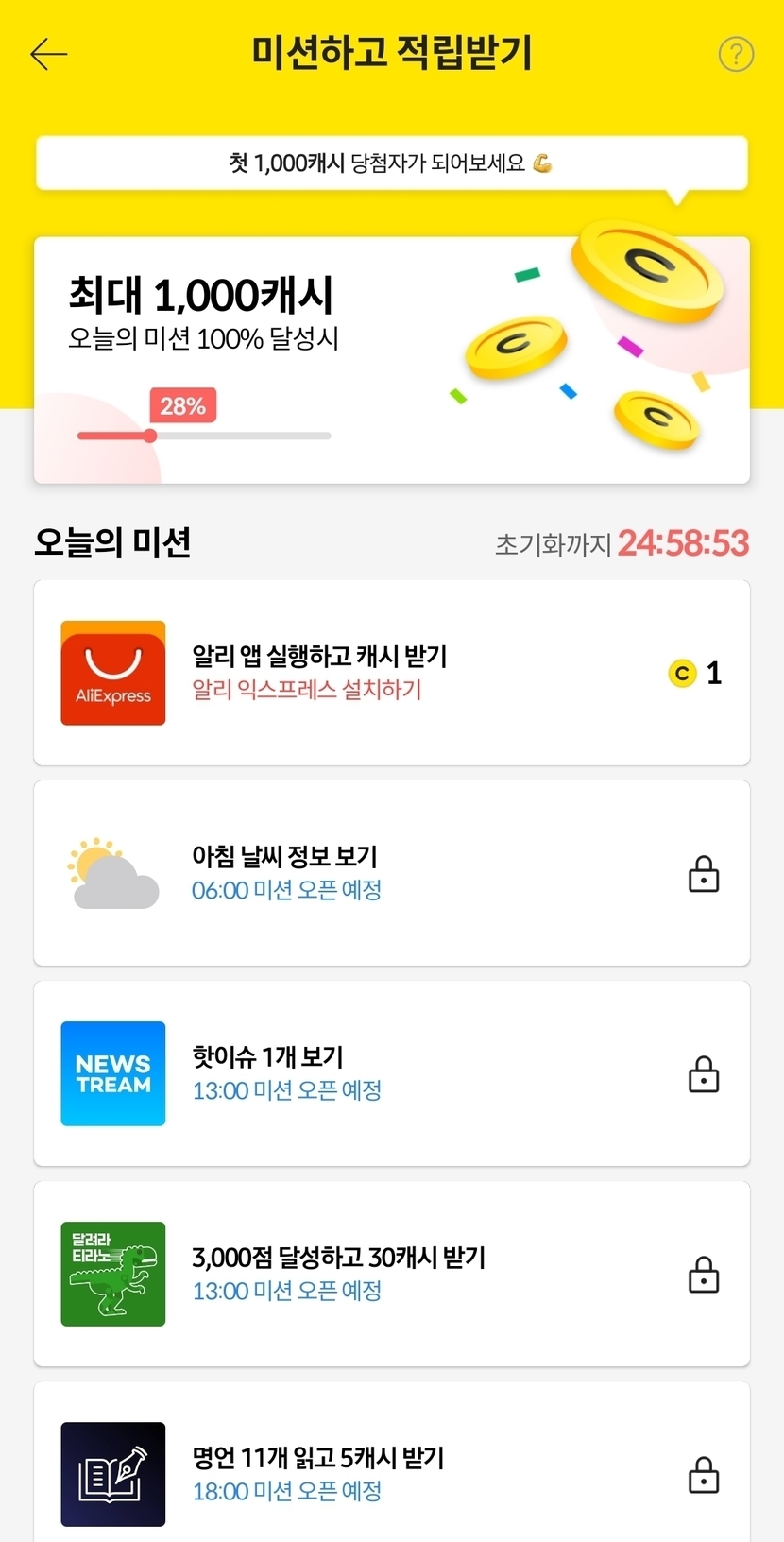Screen dimensions: 784x1542
Task: Go back using the arrow icon
Action: coord(48,55)
